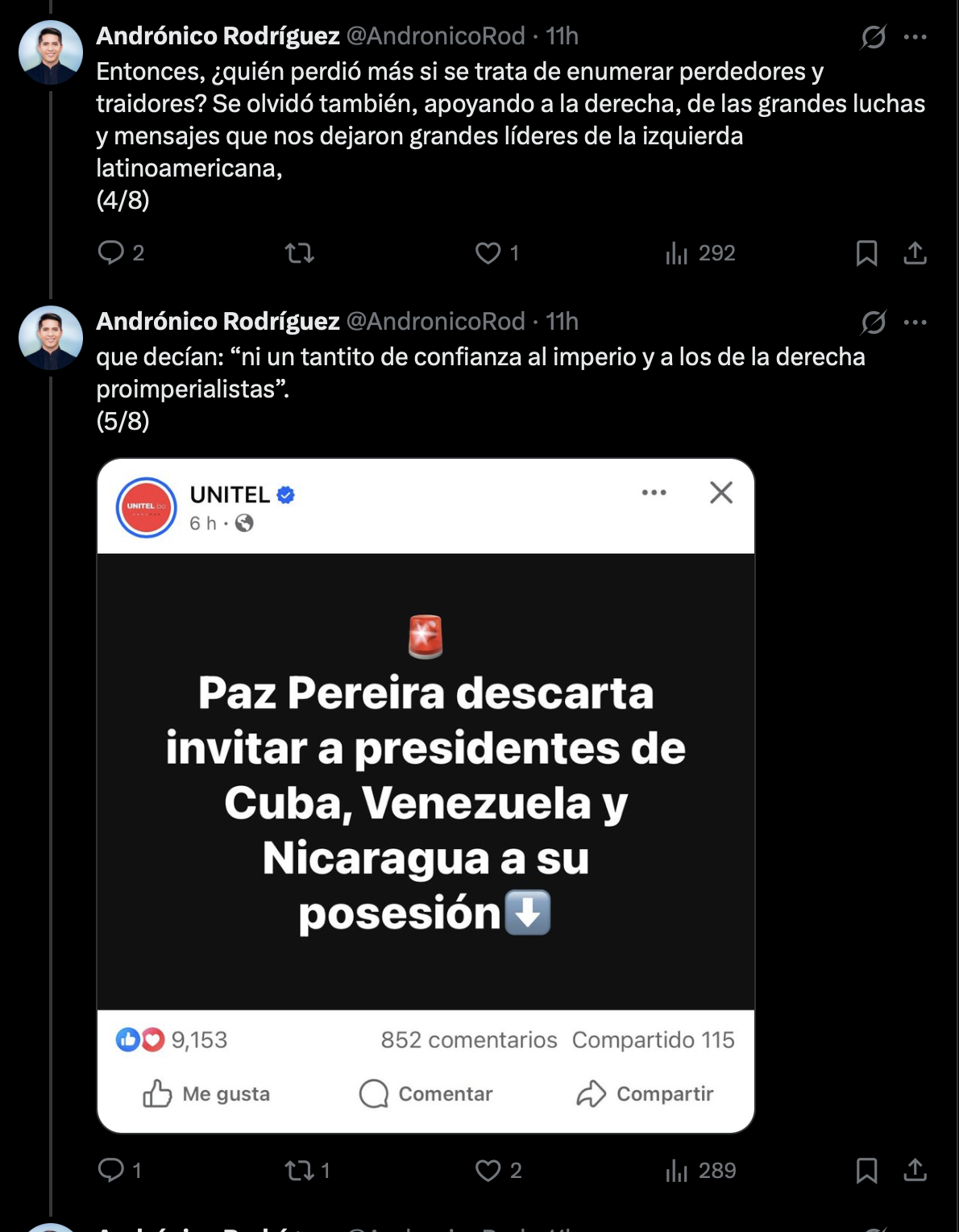Repost the (4/8) thread post

pos(299,253)
